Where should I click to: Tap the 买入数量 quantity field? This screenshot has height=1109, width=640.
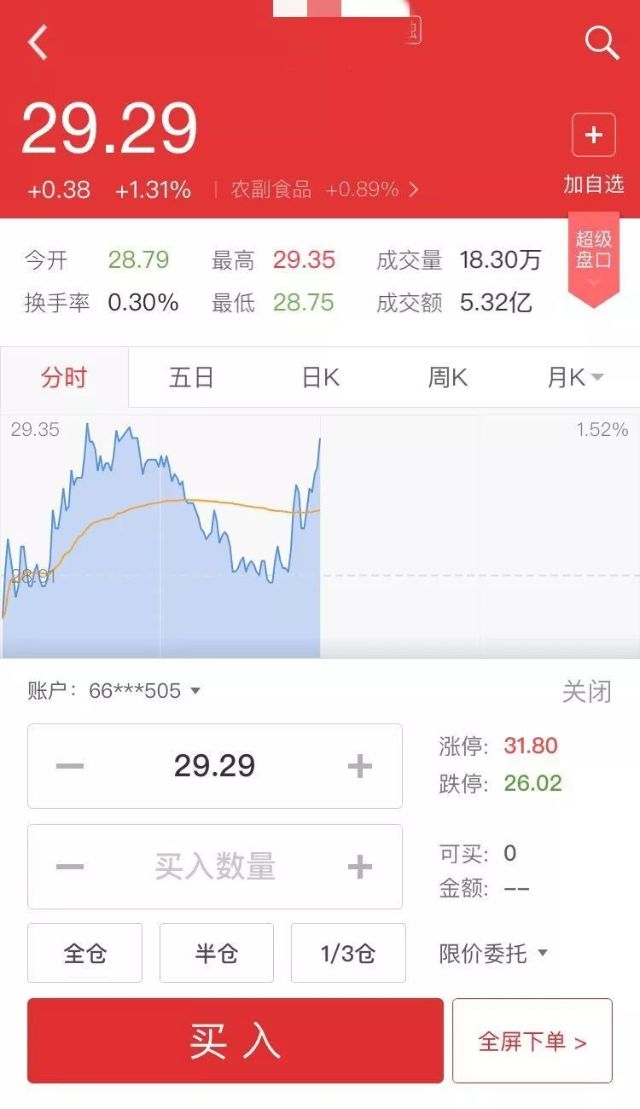tap(215, 866)
